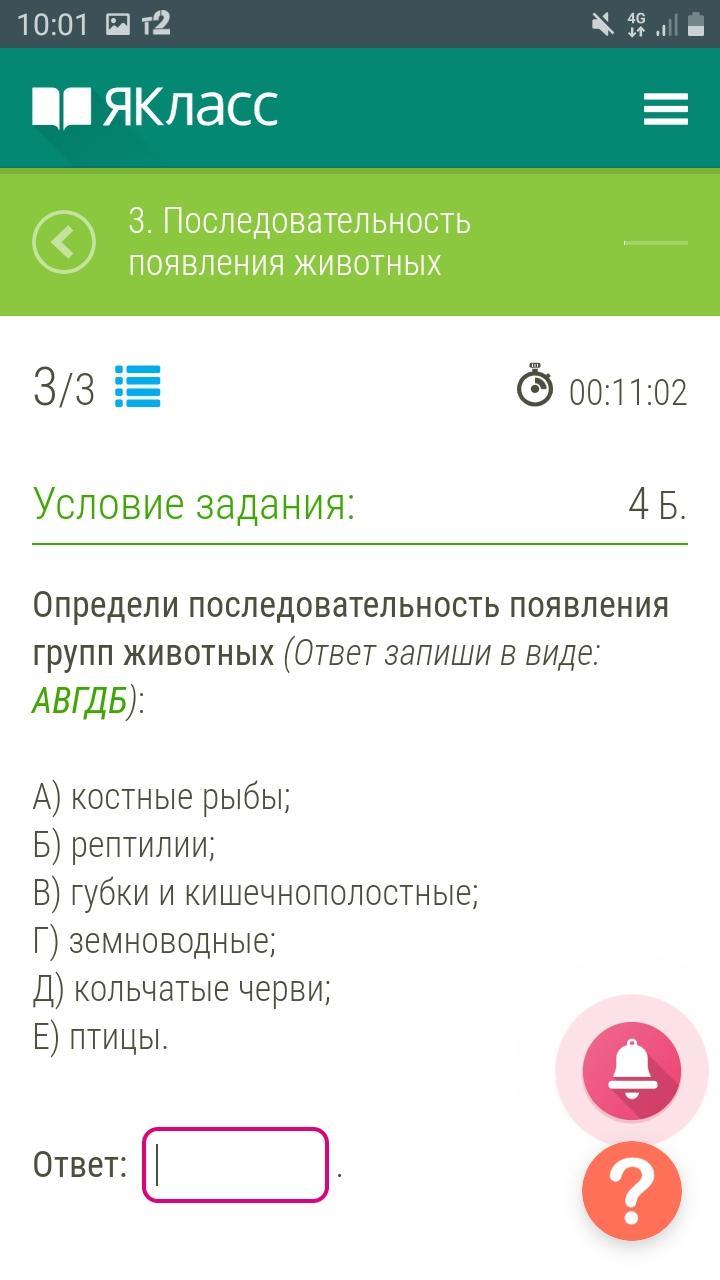This screenshot has width=720, height=1280.
Task: Open help with the question mark button
Action: 632,1191
